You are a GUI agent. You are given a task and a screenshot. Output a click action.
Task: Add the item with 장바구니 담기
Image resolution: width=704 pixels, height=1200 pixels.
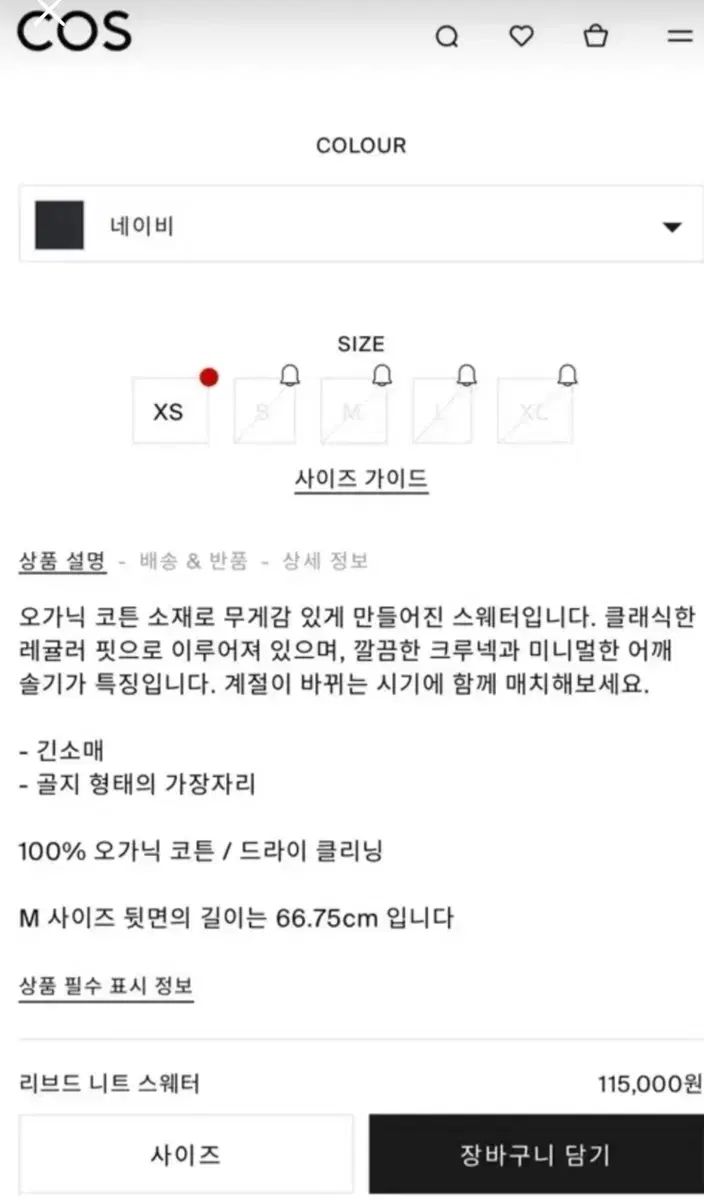(535, 1155)
